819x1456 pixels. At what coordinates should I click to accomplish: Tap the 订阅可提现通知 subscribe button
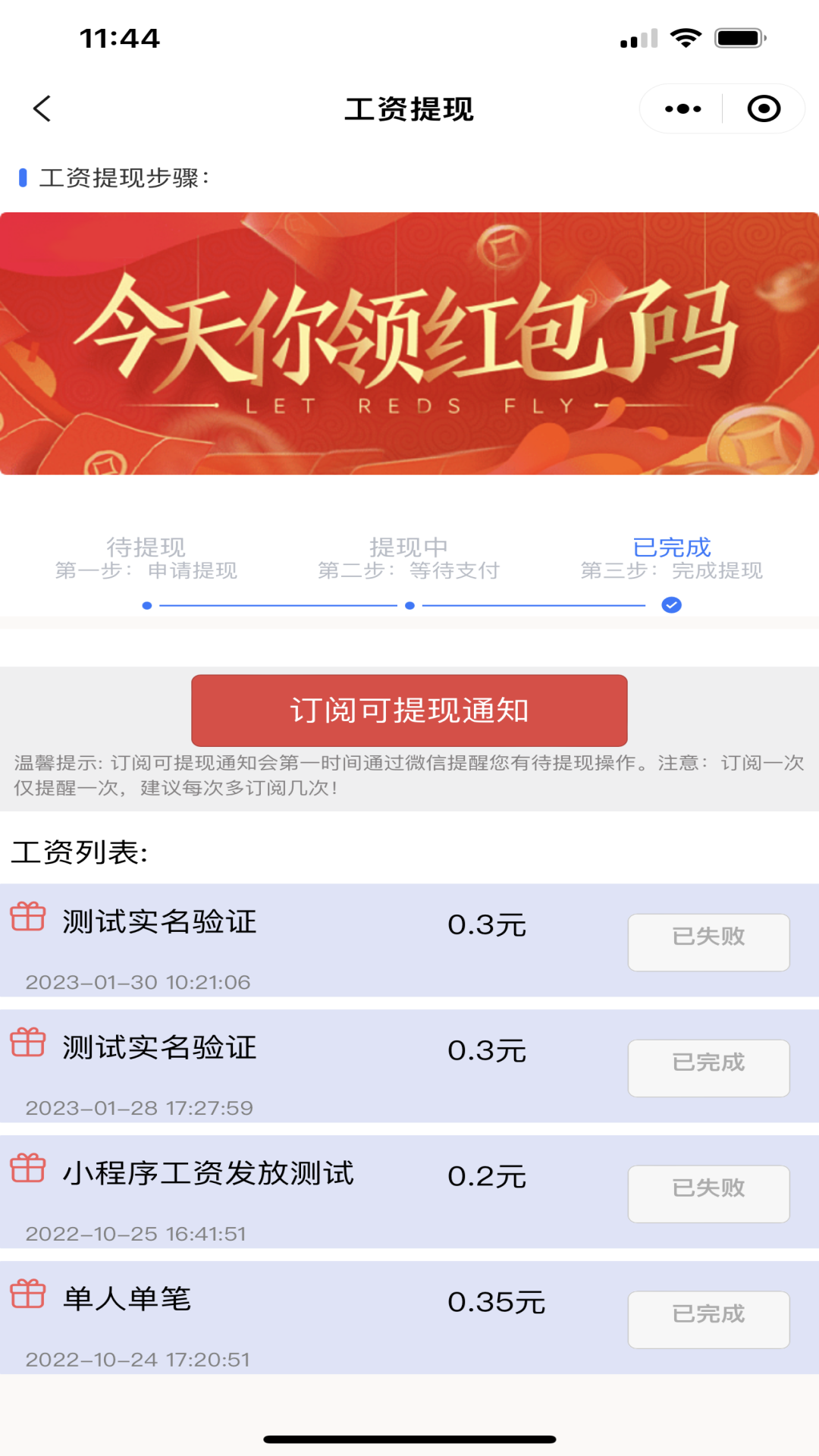pyautogui.click(x=409, y=711)
